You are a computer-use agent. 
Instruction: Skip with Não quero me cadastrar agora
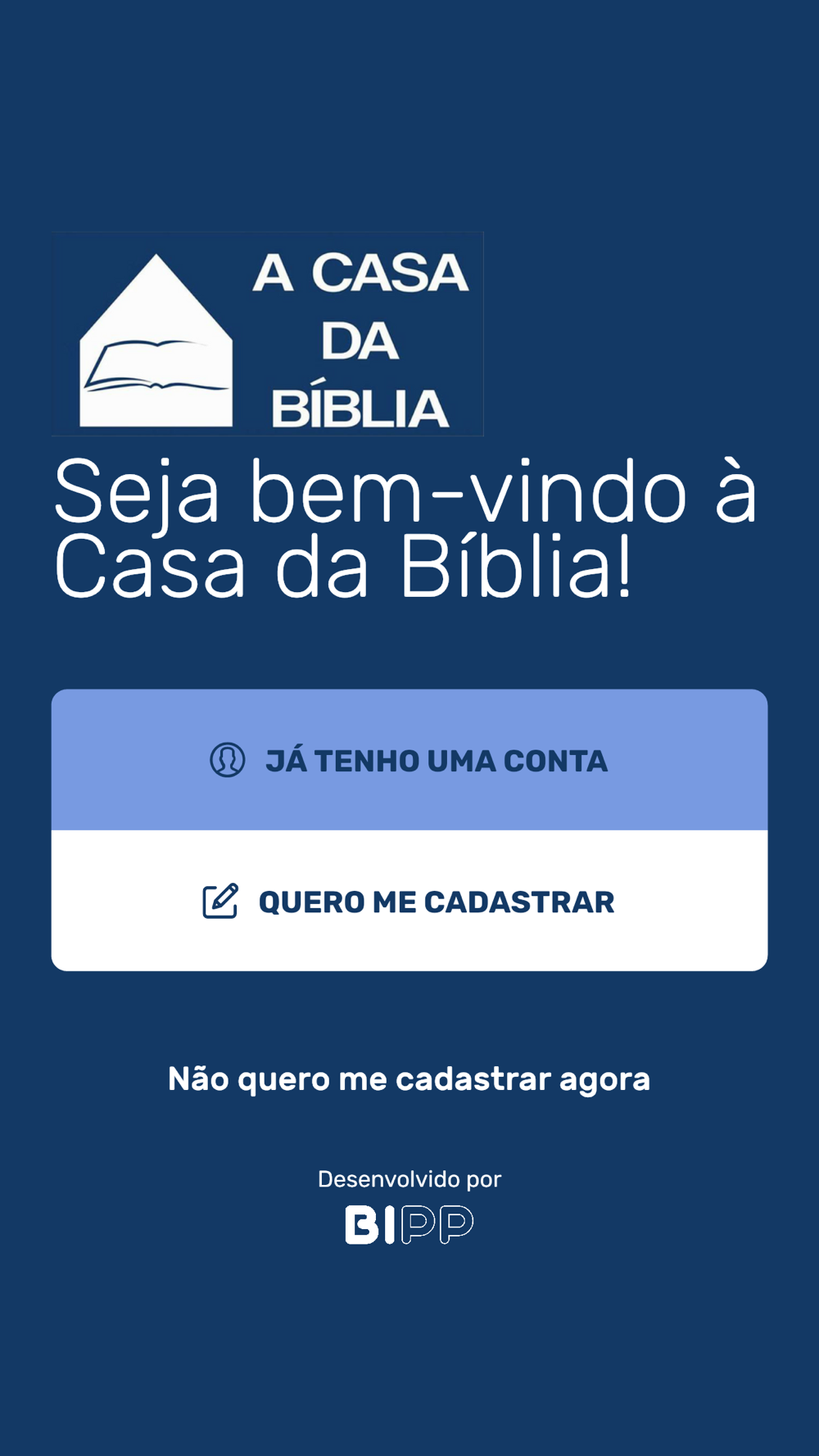point(409,1078)
